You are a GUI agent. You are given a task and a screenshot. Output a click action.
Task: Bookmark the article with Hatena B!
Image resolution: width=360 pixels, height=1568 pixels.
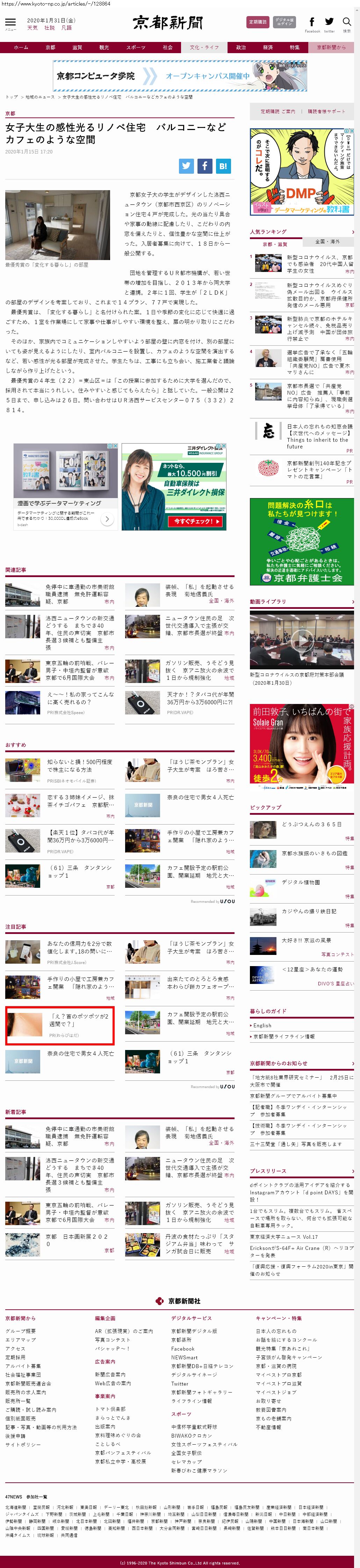point(223,166)
